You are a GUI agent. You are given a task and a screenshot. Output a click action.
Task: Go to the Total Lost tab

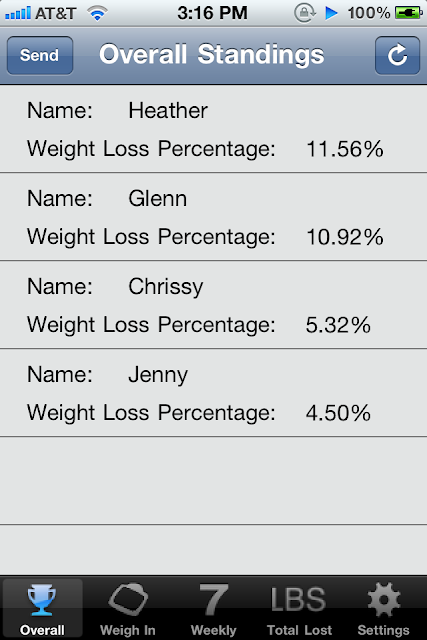point(299,609)
